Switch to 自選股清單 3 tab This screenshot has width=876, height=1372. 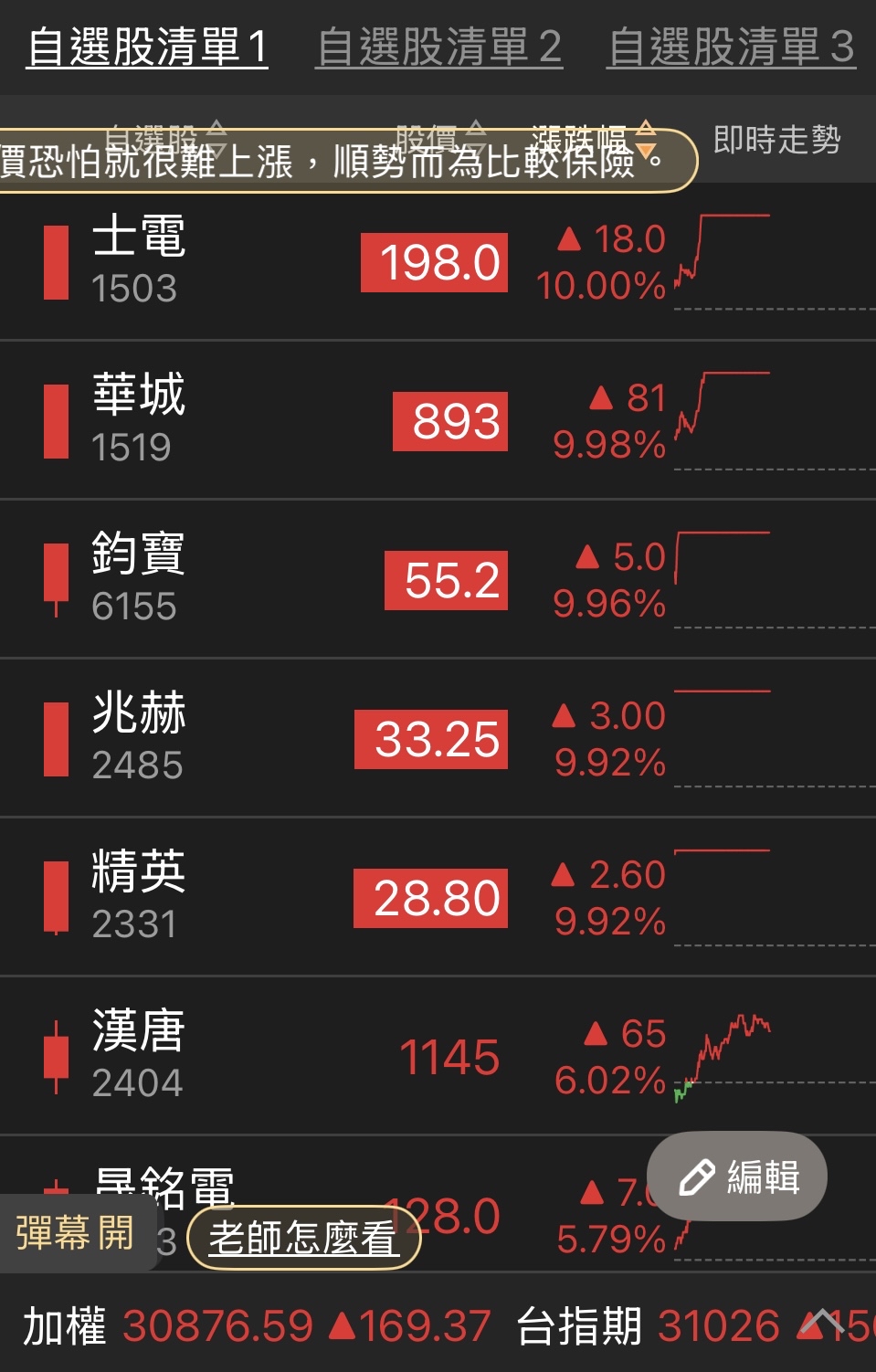731,47
